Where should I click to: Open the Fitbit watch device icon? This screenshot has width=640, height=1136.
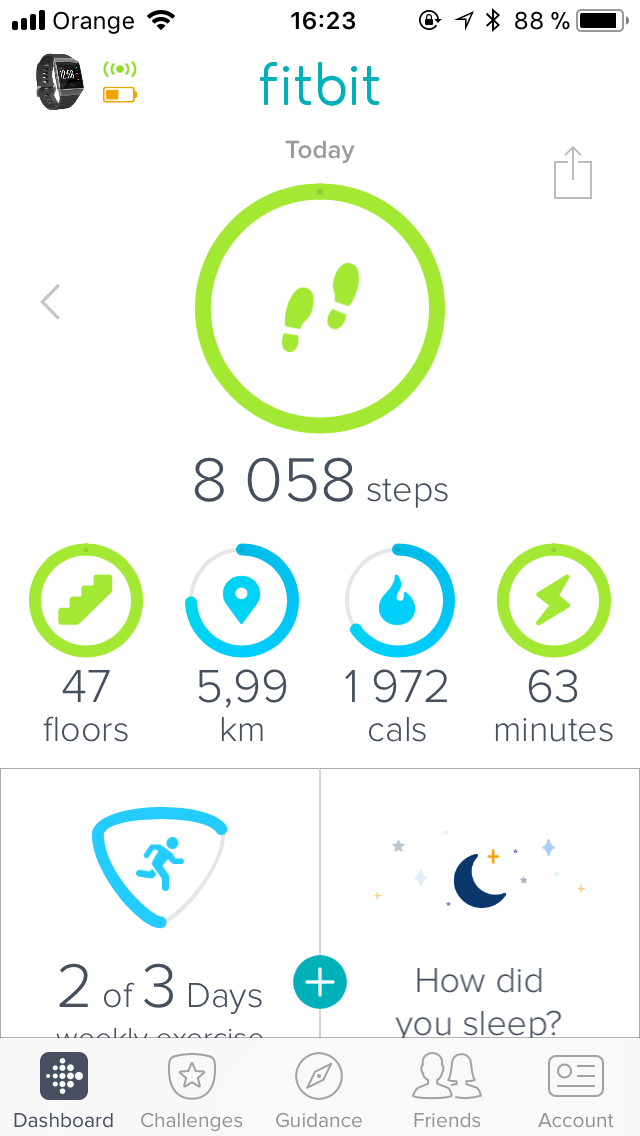point(59,82)
